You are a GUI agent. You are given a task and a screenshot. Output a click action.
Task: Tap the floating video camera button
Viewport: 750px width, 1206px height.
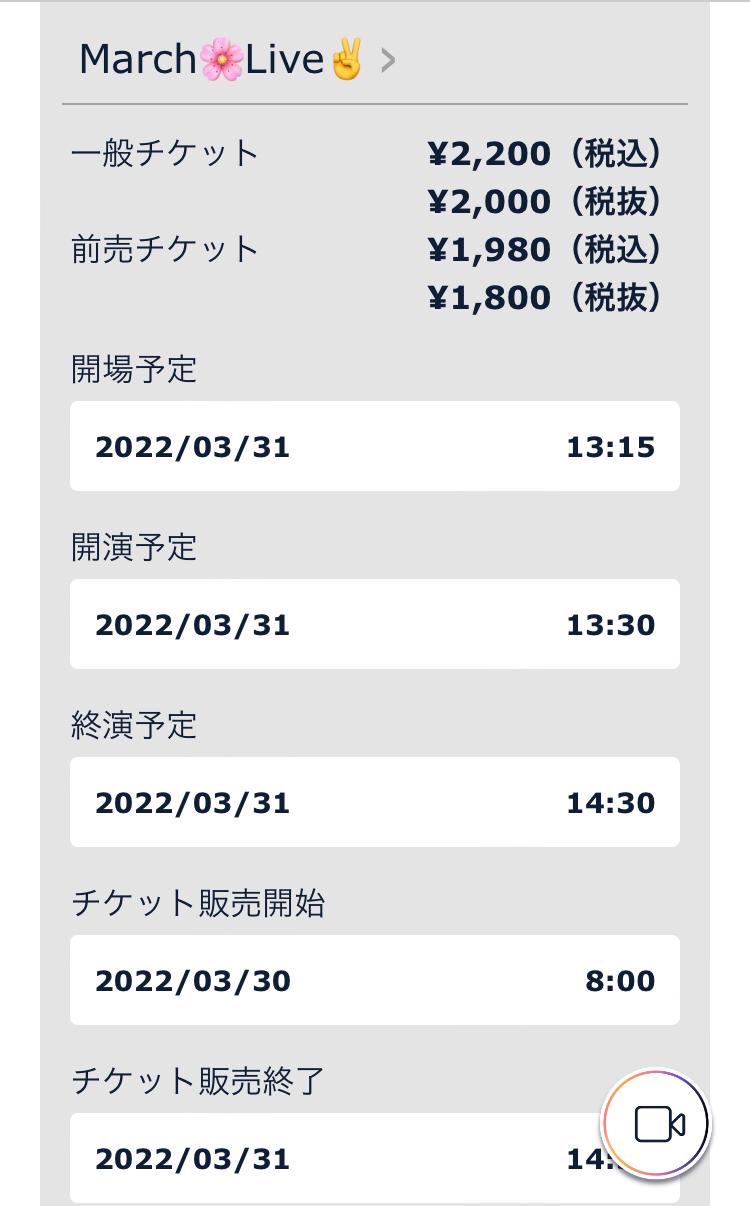[656, 1124]
